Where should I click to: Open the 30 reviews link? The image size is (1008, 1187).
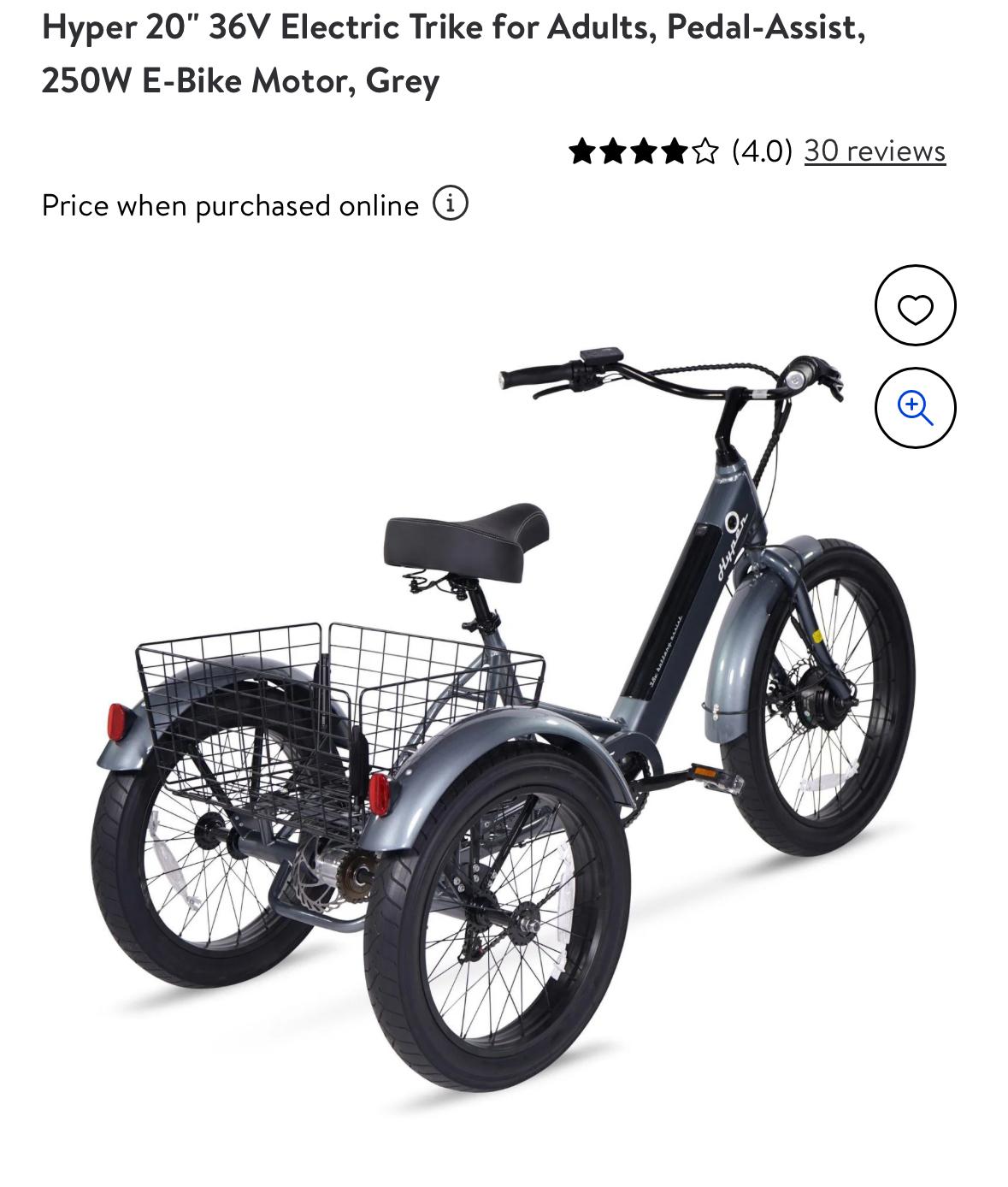[874, 151]
